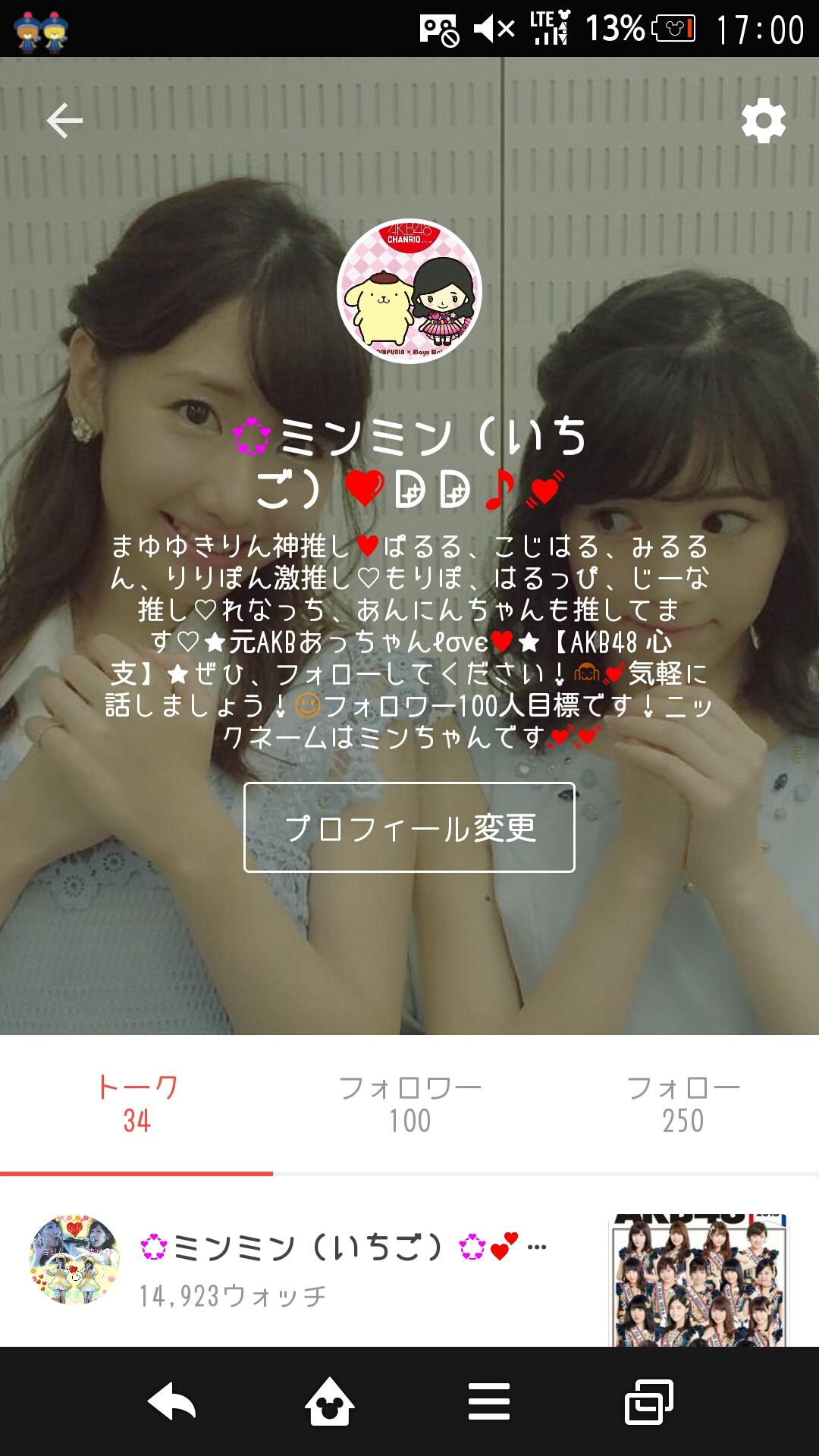Tap the back arrow at top left
Screen dimensions: 819x1456
[x=65, y=119]
